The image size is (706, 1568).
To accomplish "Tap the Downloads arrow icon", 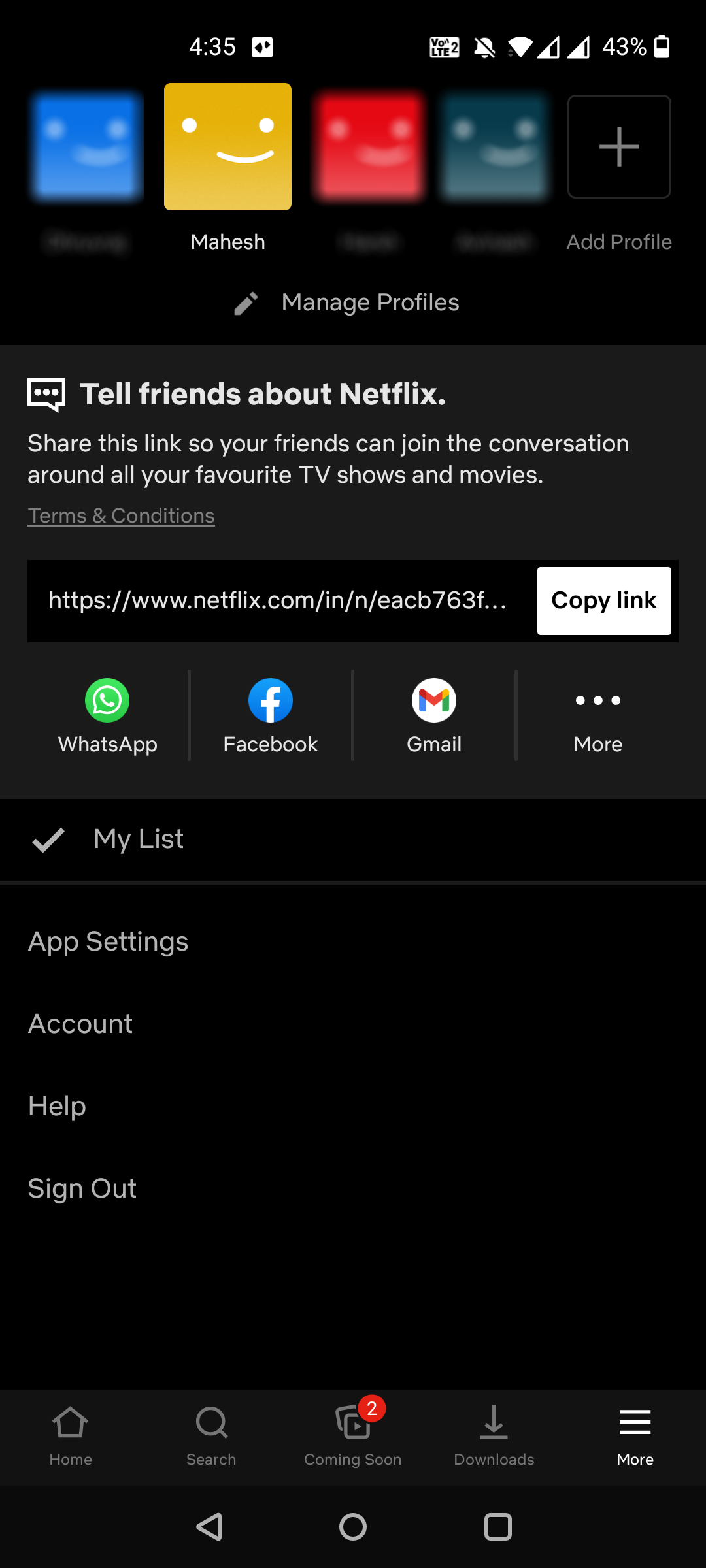I will (494, 1424).
